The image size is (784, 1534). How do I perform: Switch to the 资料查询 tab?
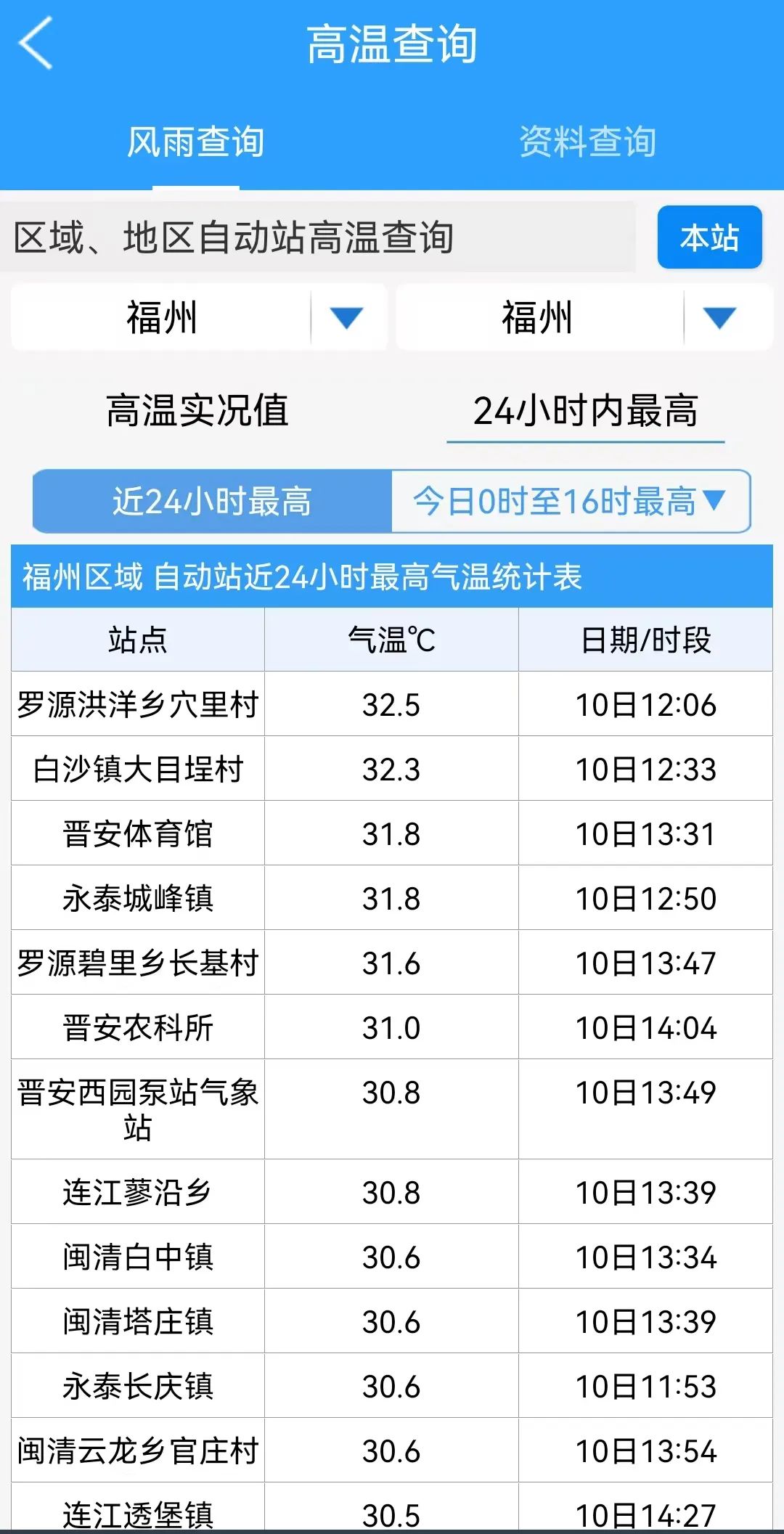[x=588, y=142]
